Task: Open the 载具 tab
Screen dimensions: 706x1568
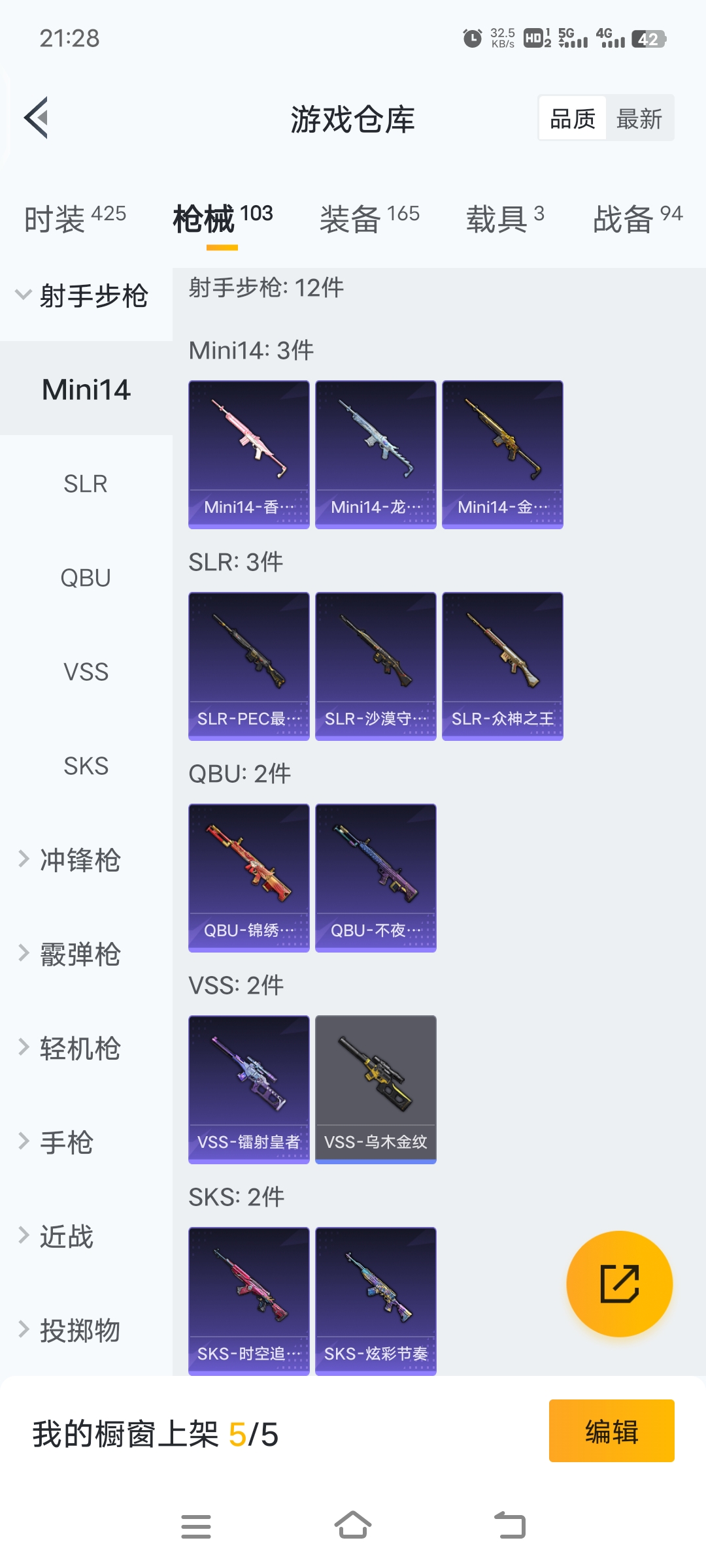Action: pos(505,219)
